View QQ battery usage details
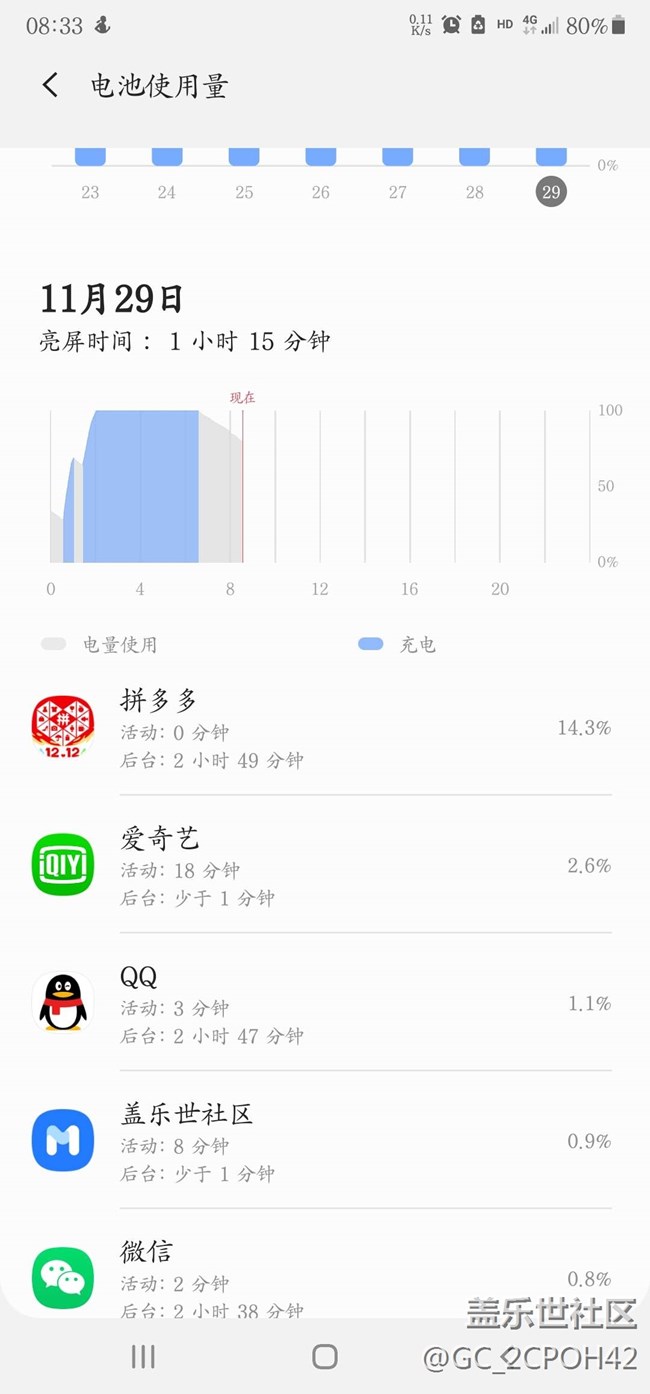The height and width of the screenshot is (1394, 650). click(x=320, y=1004)
